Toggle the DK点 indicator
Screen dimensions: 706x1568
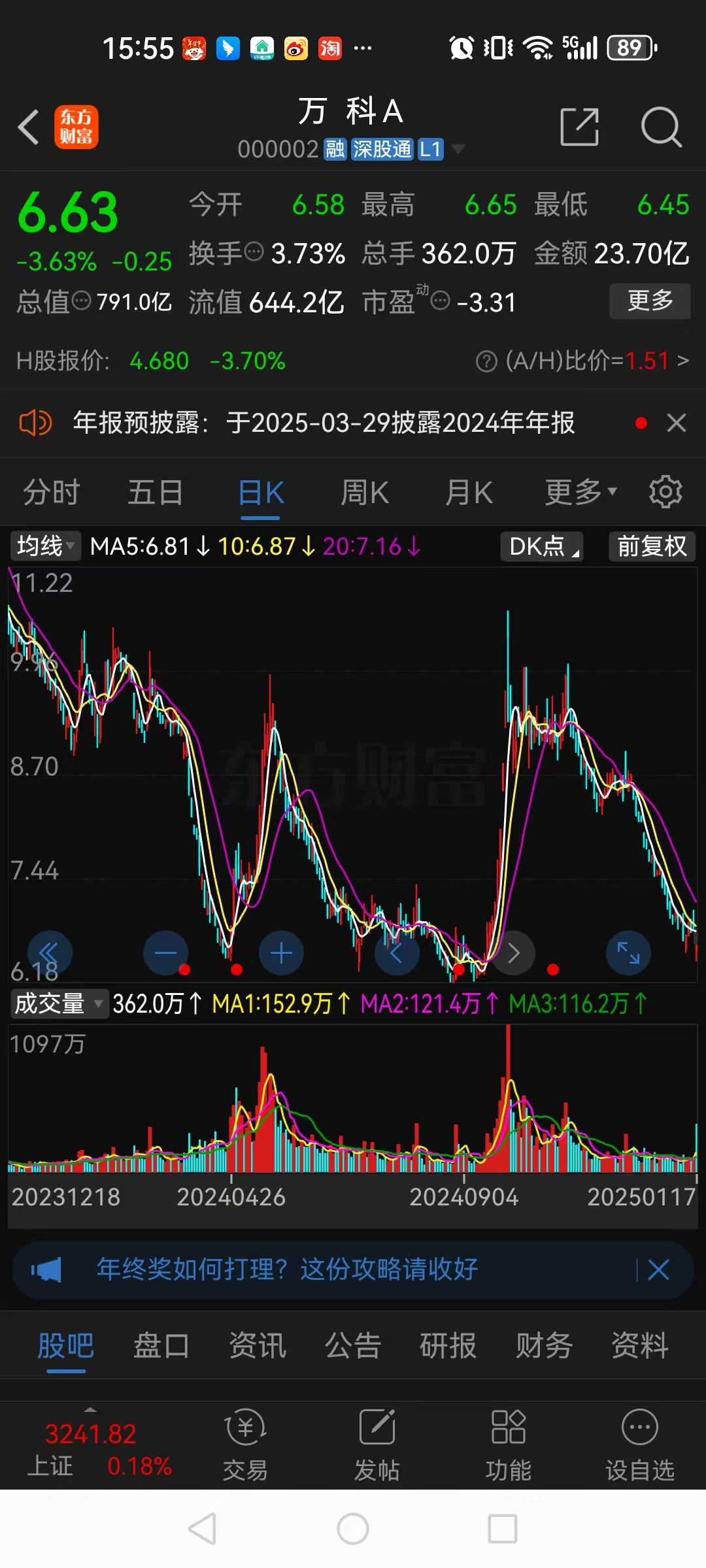tap(541, 547)
